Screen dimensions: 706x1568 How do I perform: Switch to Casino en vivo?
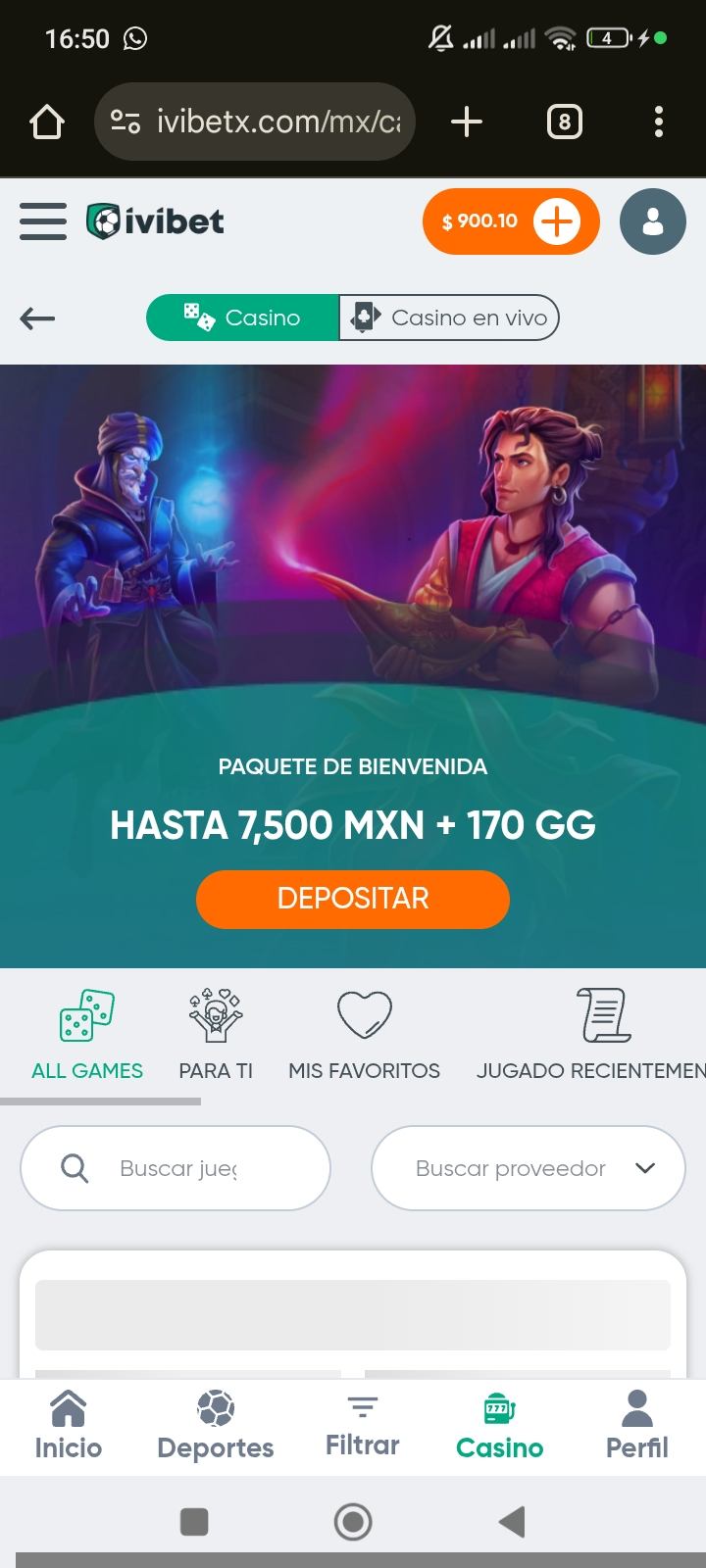point(450,318)
